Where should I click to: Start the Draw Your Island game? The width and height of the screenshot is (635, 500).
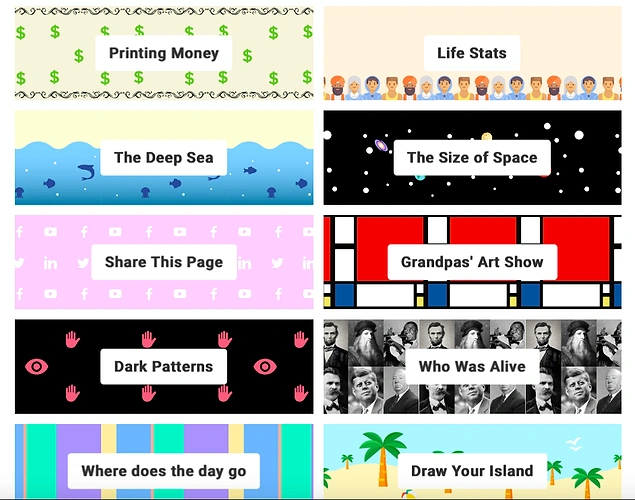coord(472,470)
